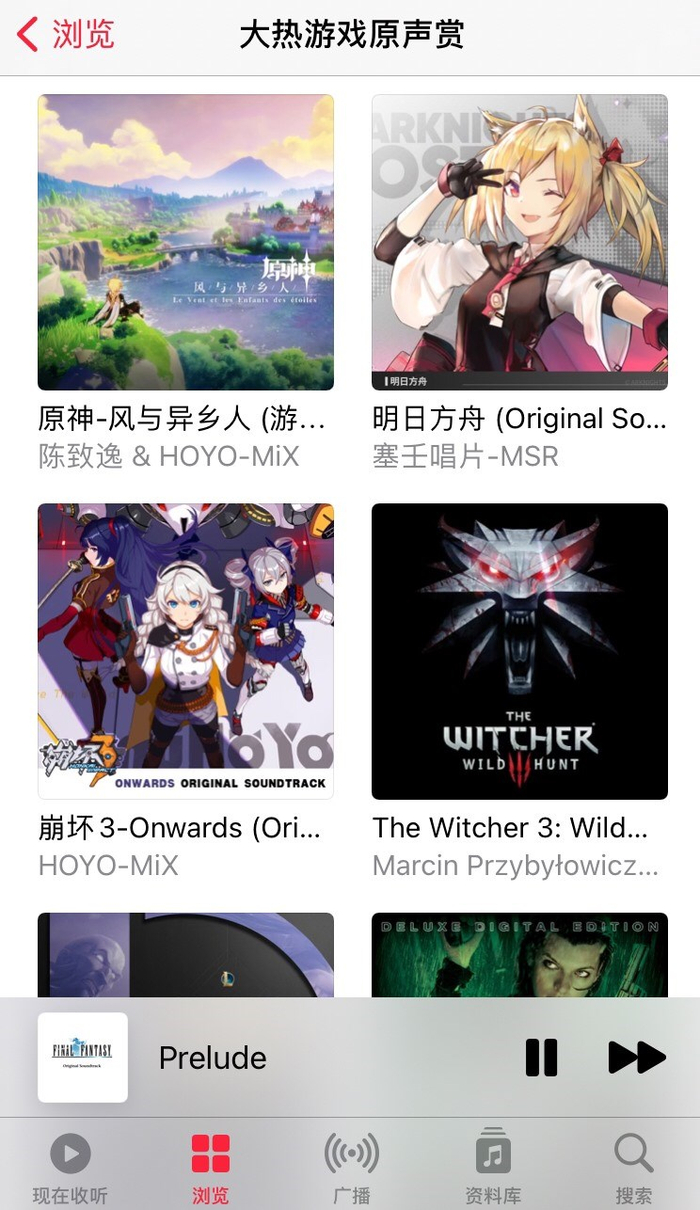Switch to the 广播 tab

pos(351,1167)
